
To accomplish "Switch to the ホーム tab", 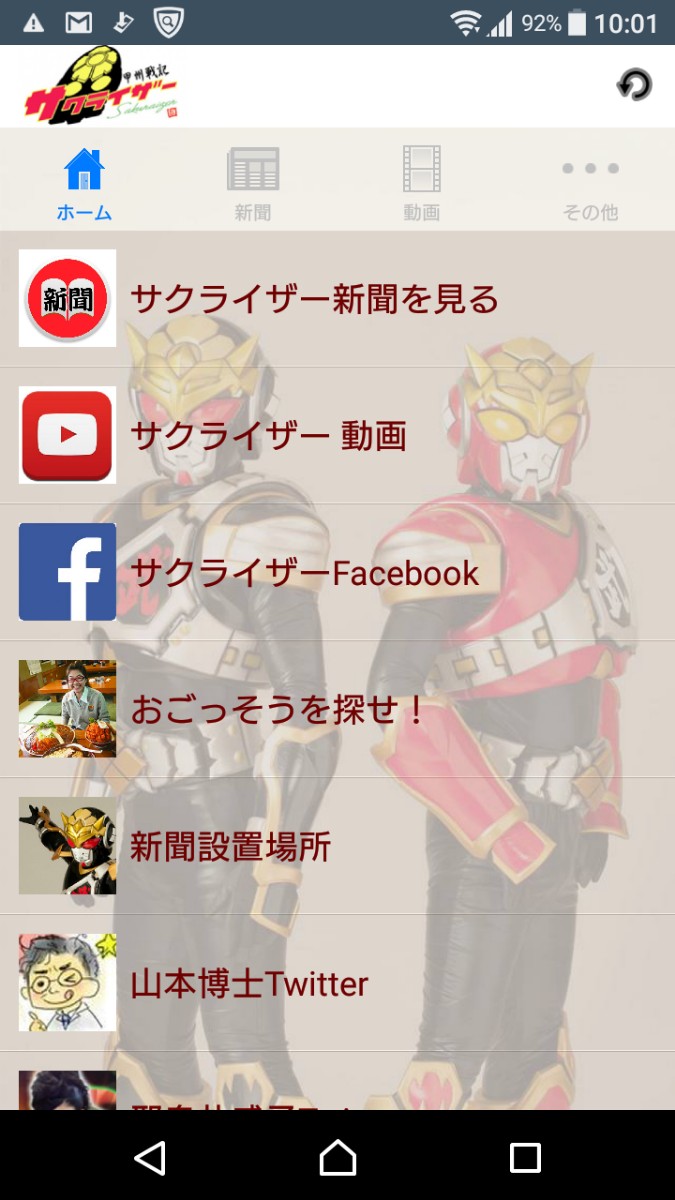I will (84, 183).
